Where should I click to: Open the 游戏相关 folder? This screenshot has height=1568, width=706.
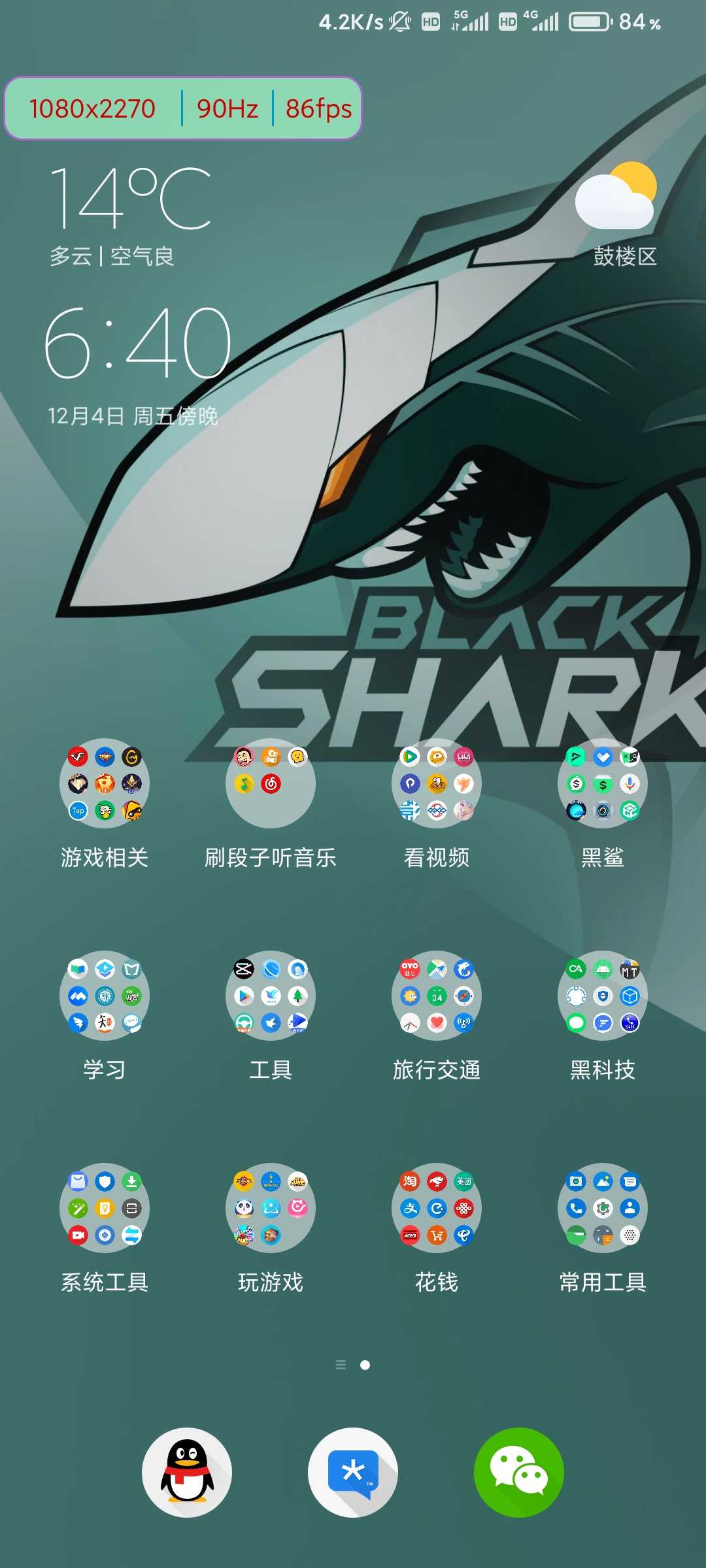coord(105,783)
